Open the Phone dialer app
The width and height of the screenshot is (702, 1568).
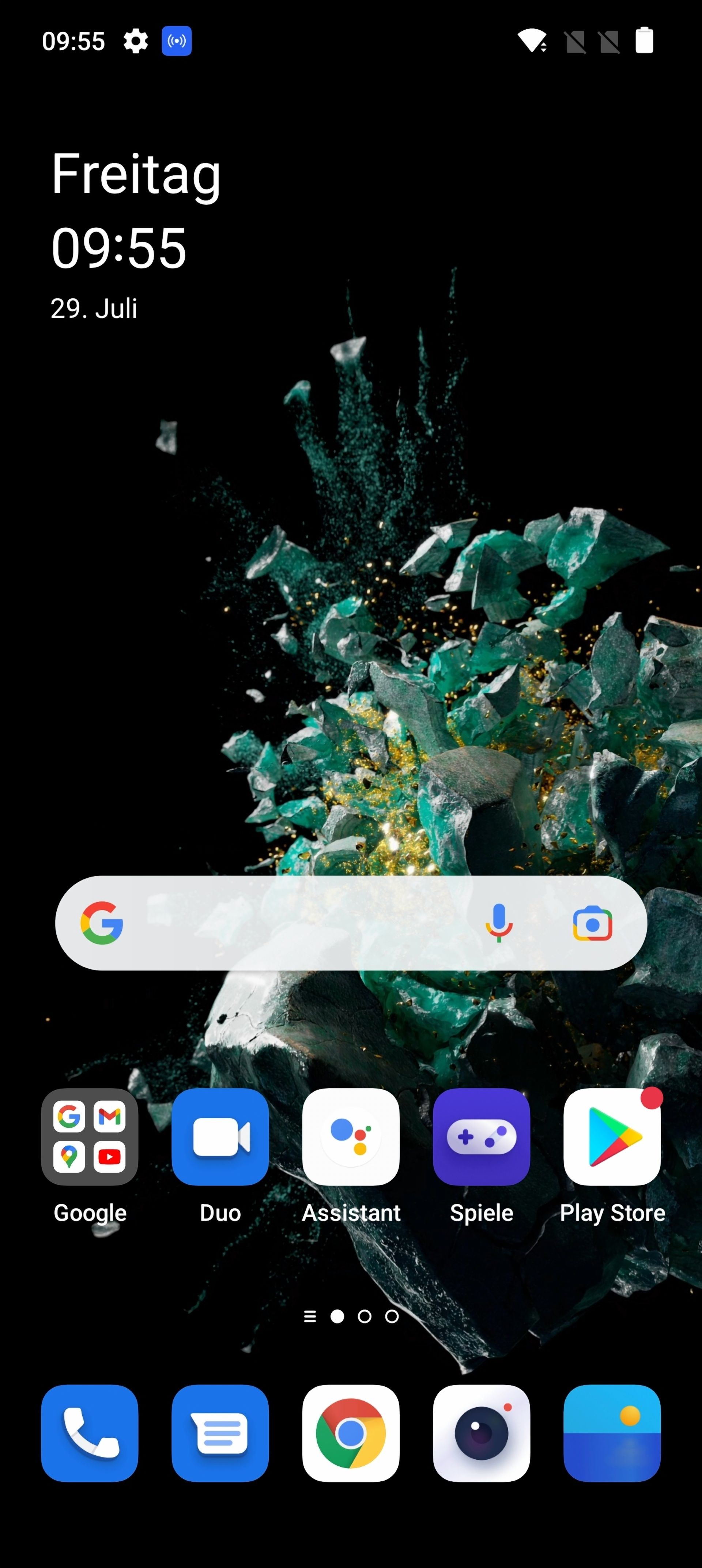coord(90,1433)
